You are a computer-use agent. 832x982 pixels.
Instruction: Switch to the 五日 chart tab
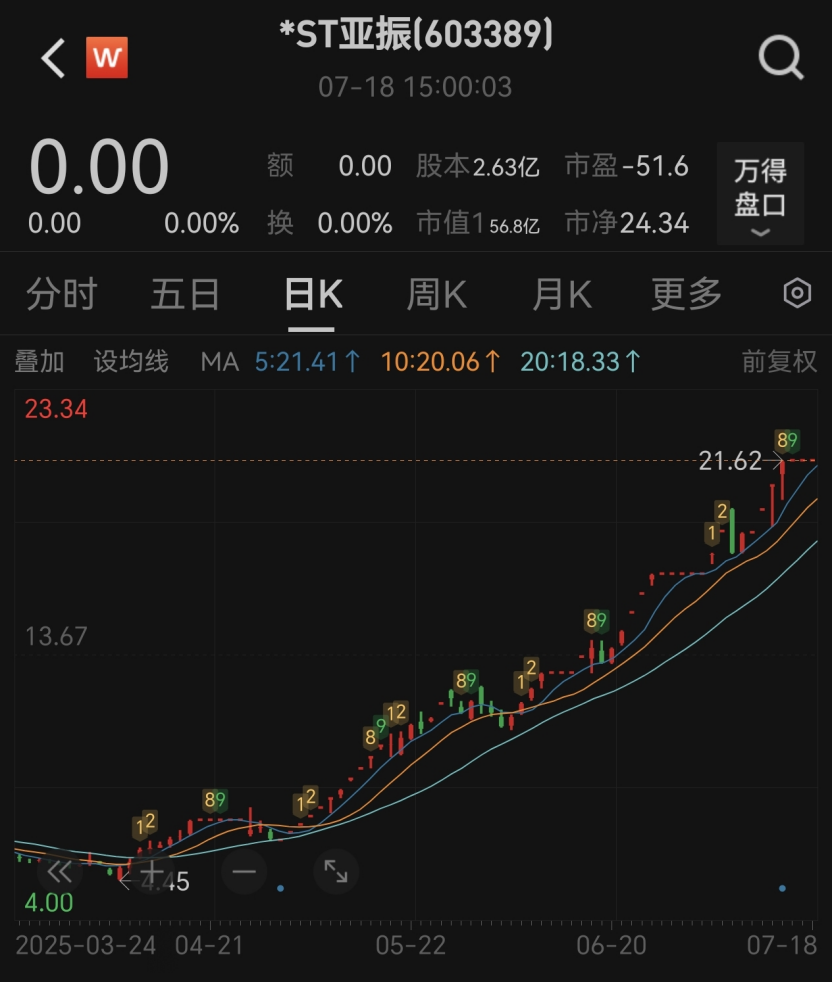[x=186, y=295]
